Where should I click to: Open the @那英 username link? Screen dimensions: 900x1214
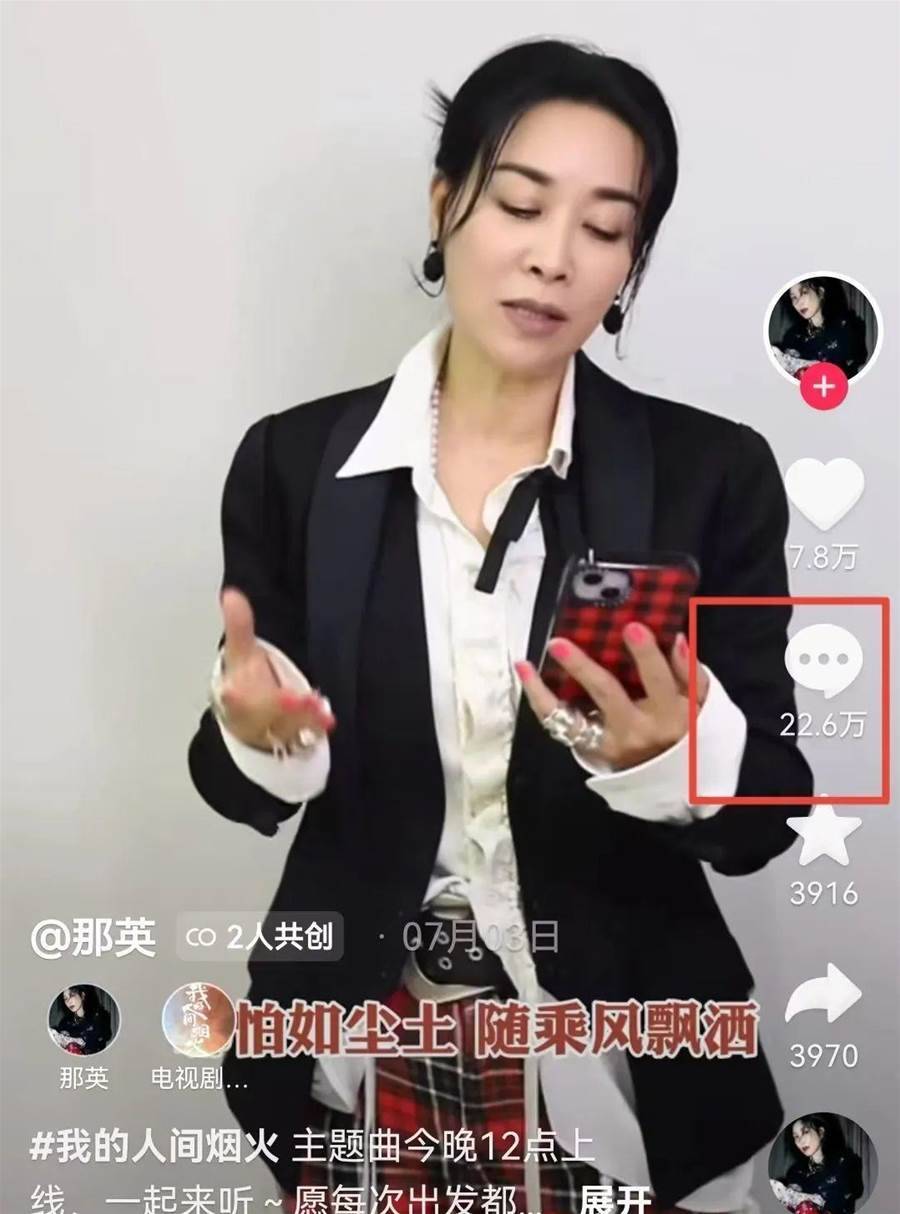[94, 938]
